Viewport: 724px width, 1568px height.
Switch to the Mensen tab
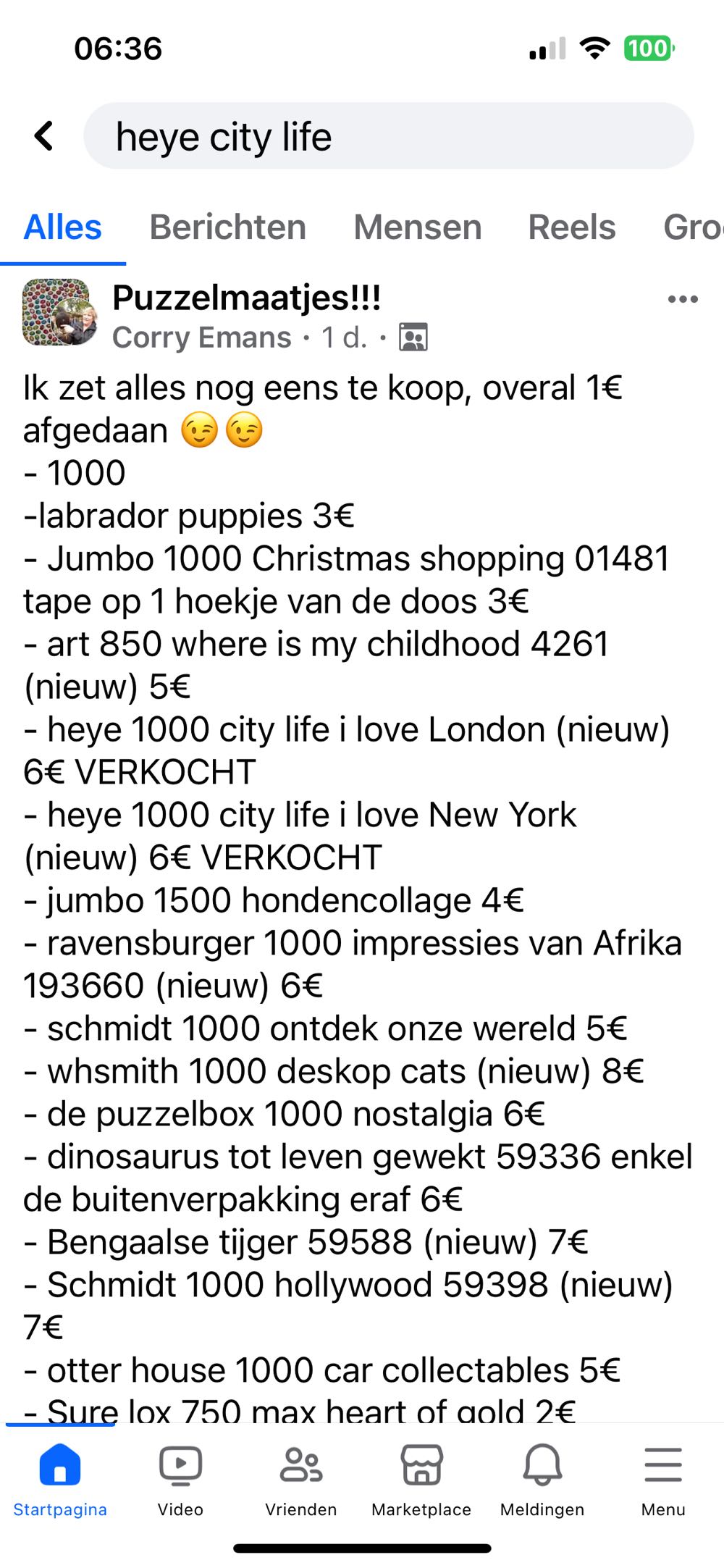pos(417,227)
